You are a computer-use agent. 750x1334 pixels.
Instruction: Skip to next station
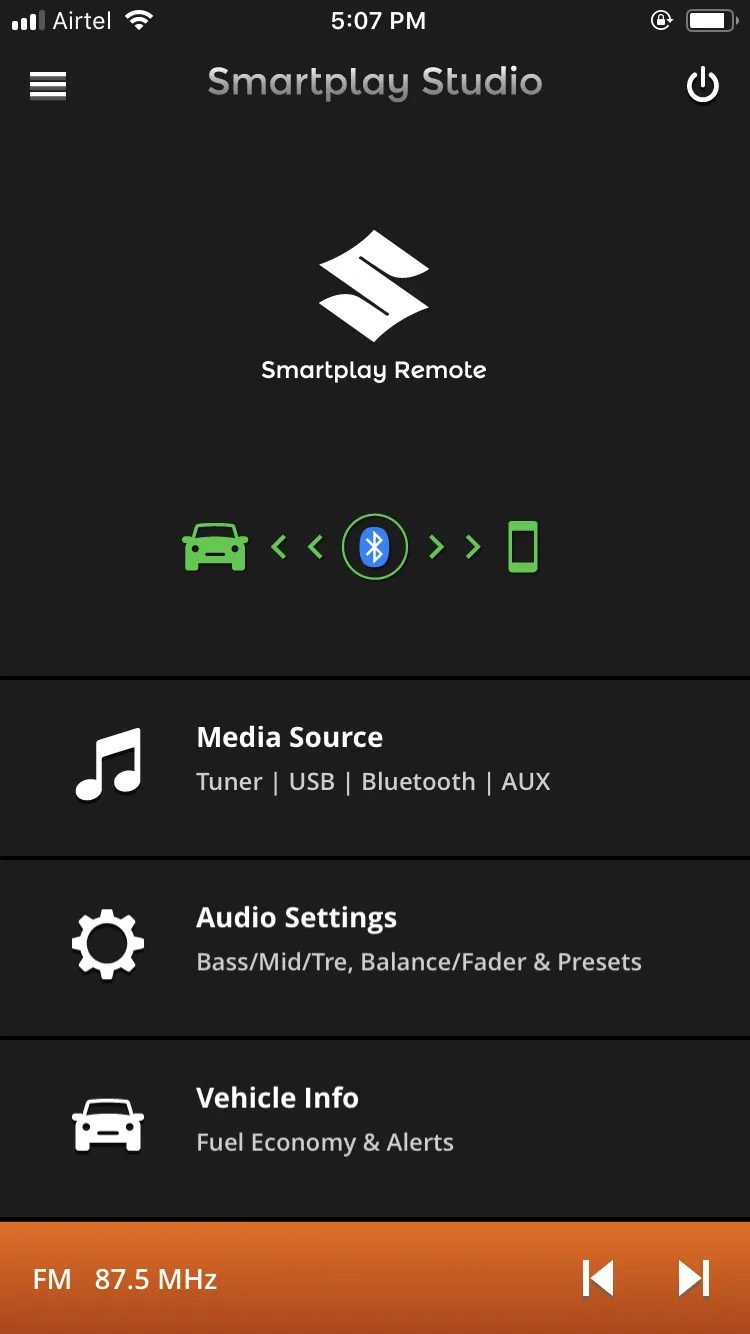[693, 1278]
